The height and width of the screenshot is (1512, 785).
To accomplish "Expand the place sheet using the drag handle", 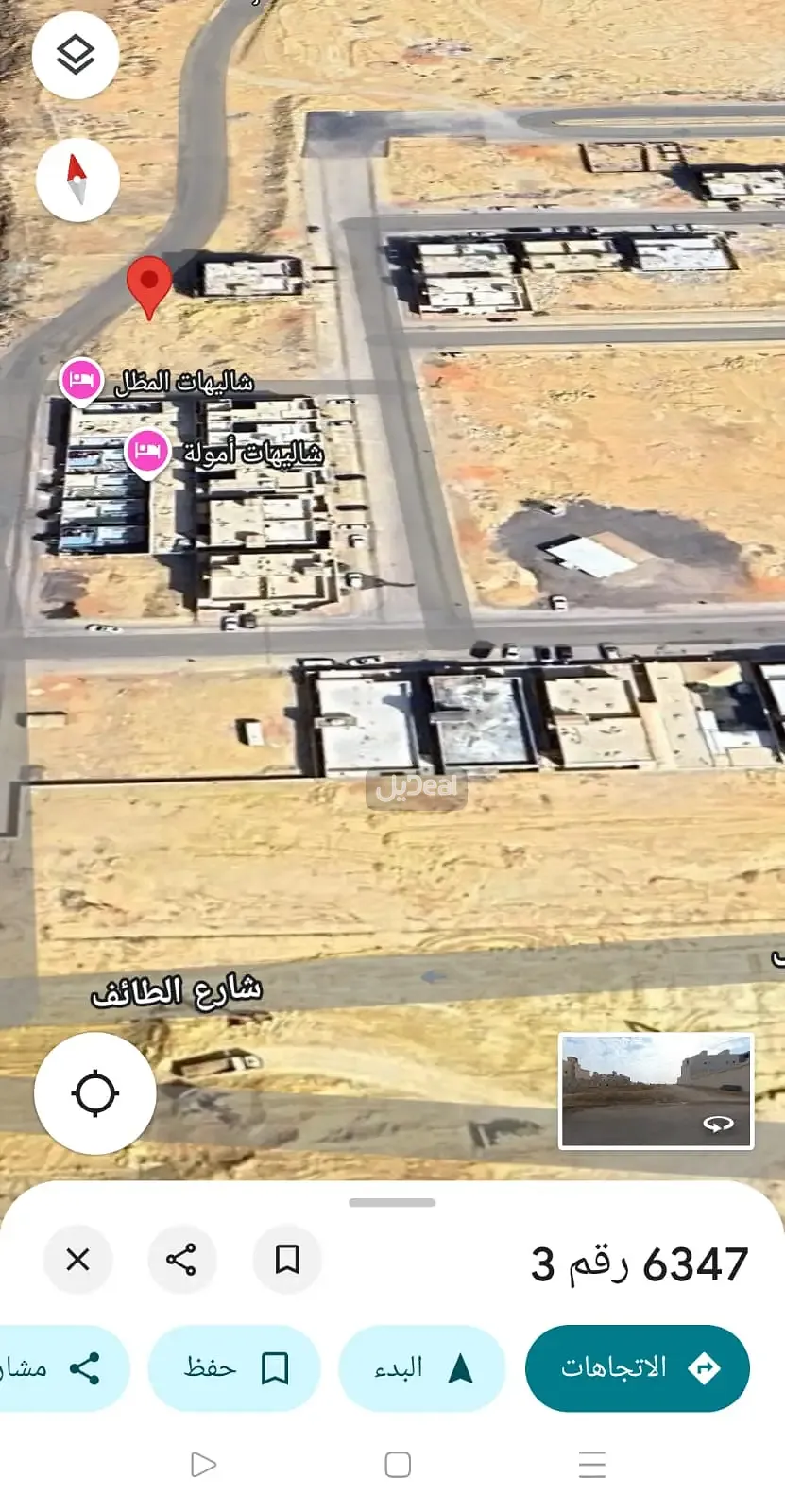I will (392, 1203).
